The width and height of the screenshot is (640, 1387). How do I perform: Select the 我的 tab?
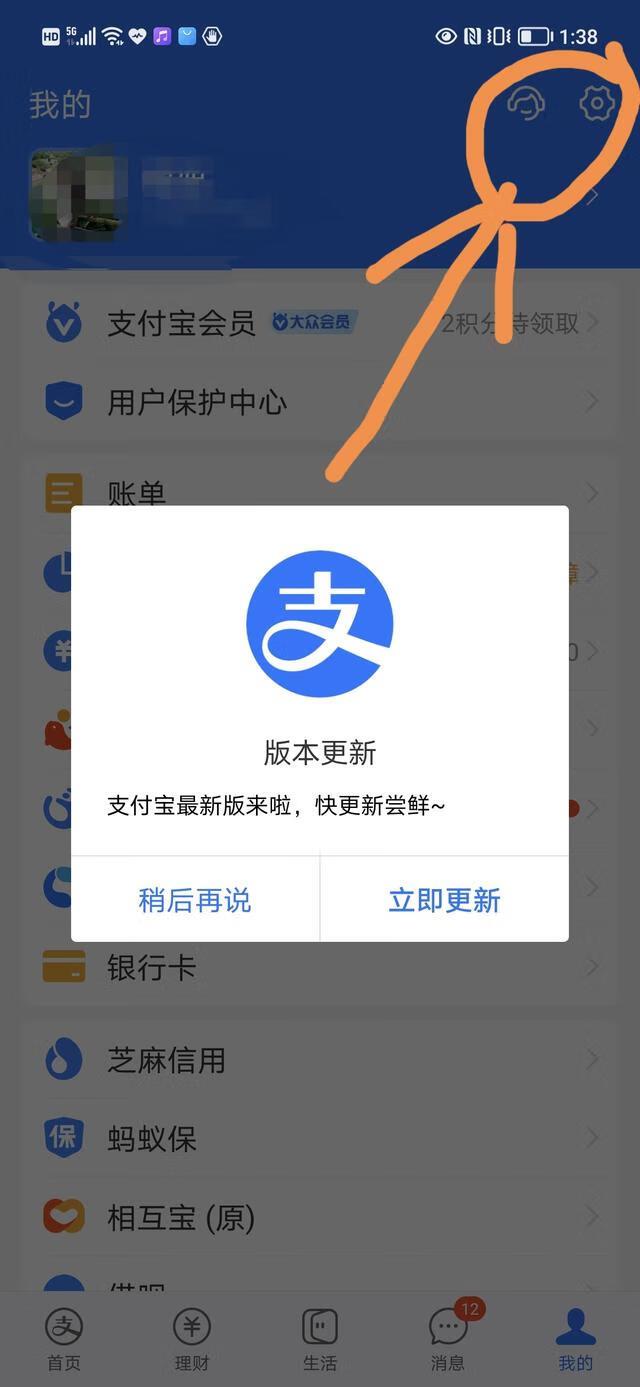[x=575, y=1340]
